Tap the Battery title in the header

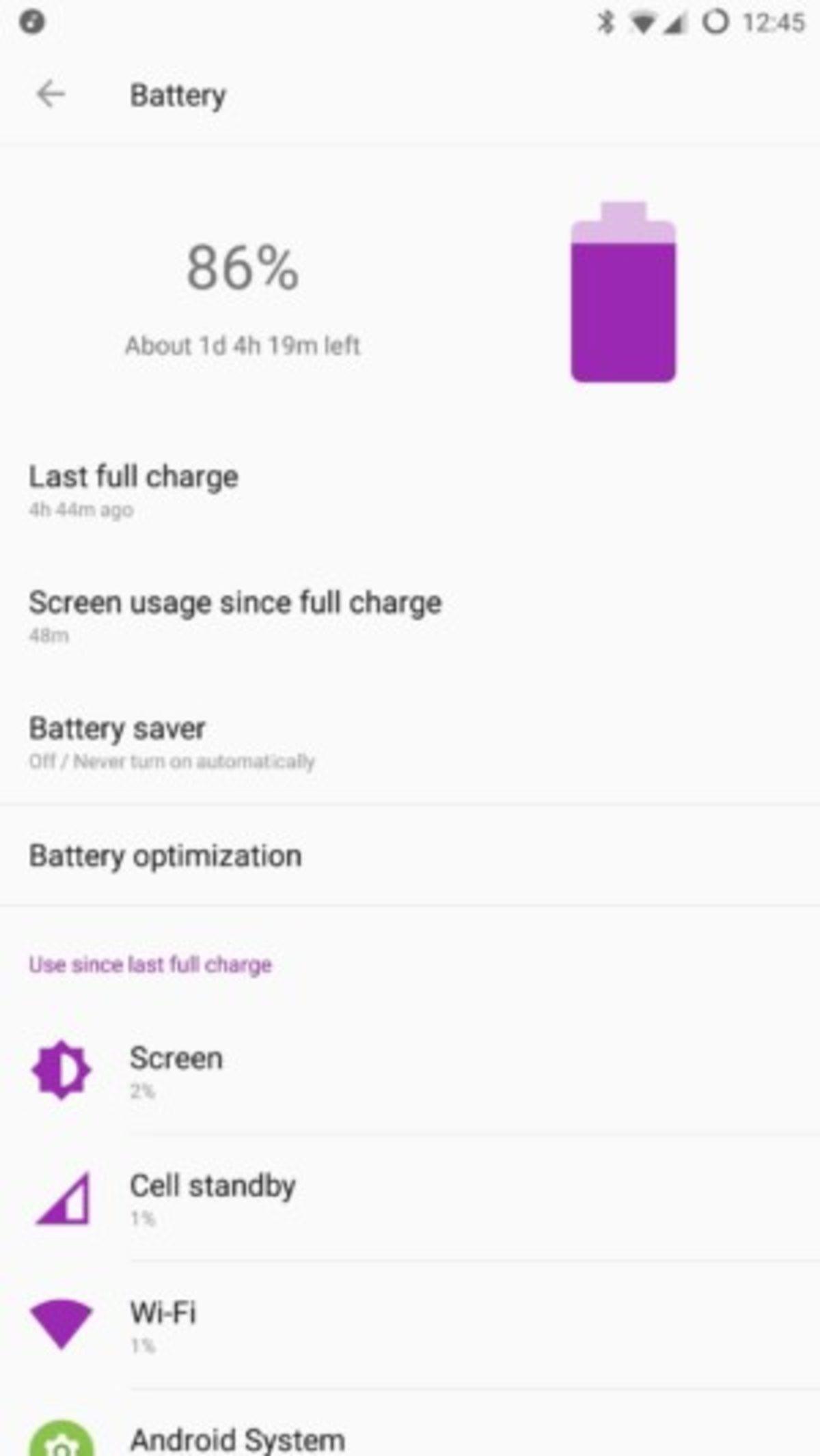point(178,94)
